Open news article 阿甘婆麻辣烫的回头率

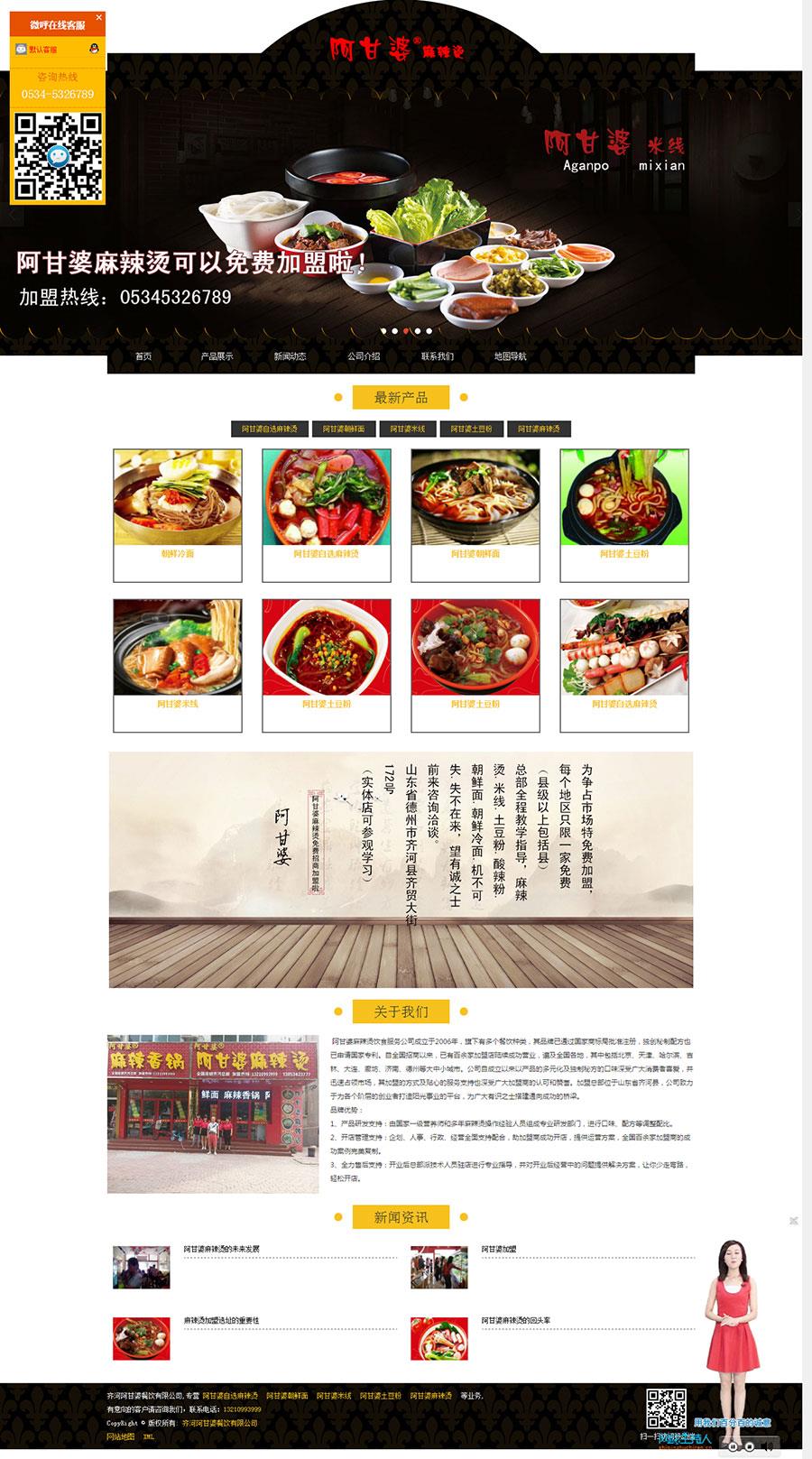(x=515, y=1321)
